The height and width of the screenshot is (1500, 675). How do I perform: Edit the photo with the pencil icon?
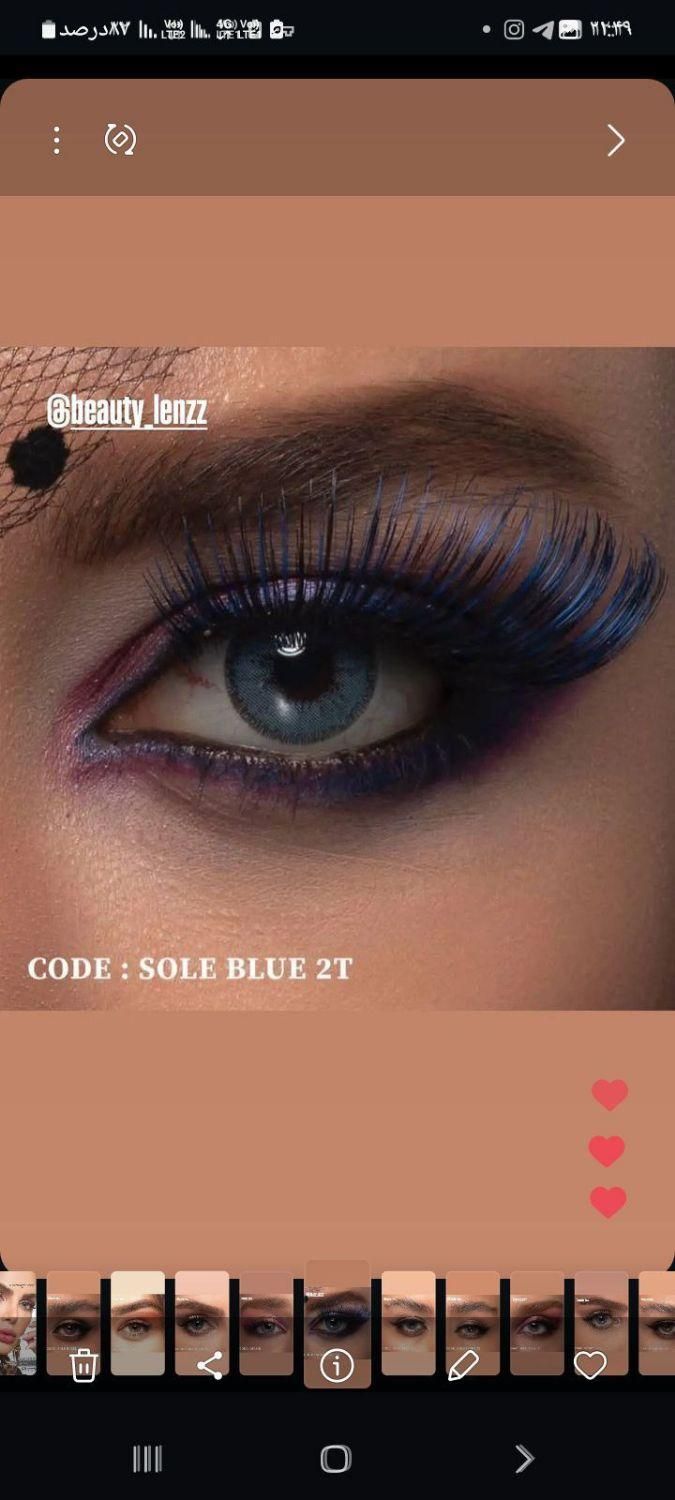(463, 1365)
